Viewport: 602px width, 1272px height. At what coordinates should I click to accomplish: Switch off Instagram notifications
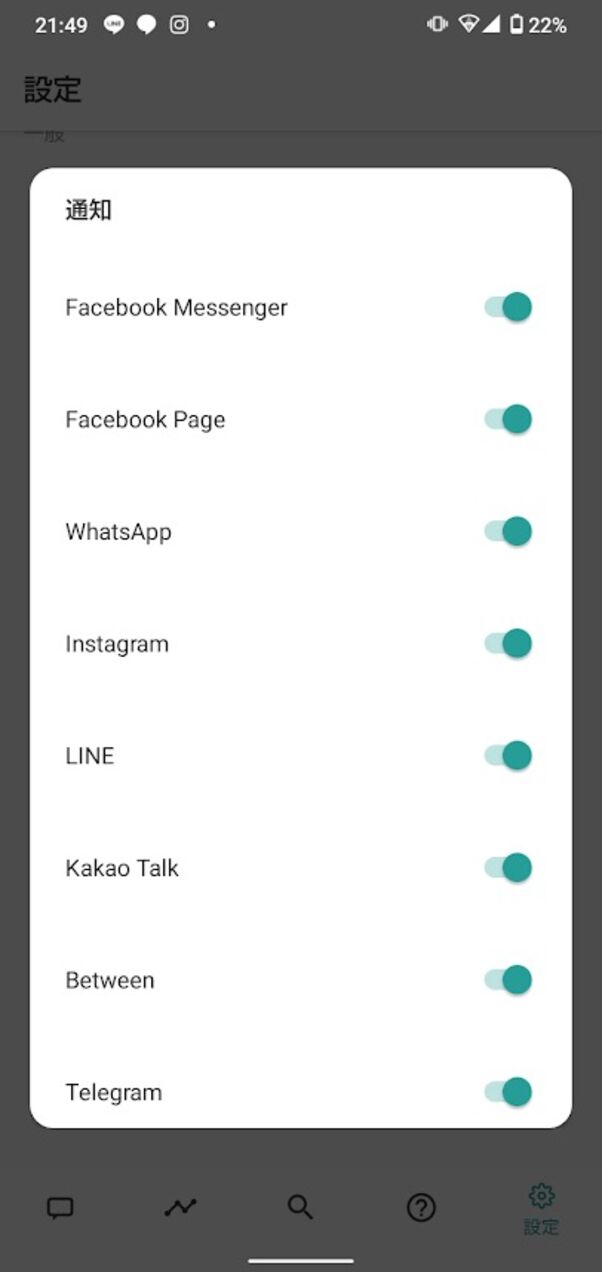point(508,643)
